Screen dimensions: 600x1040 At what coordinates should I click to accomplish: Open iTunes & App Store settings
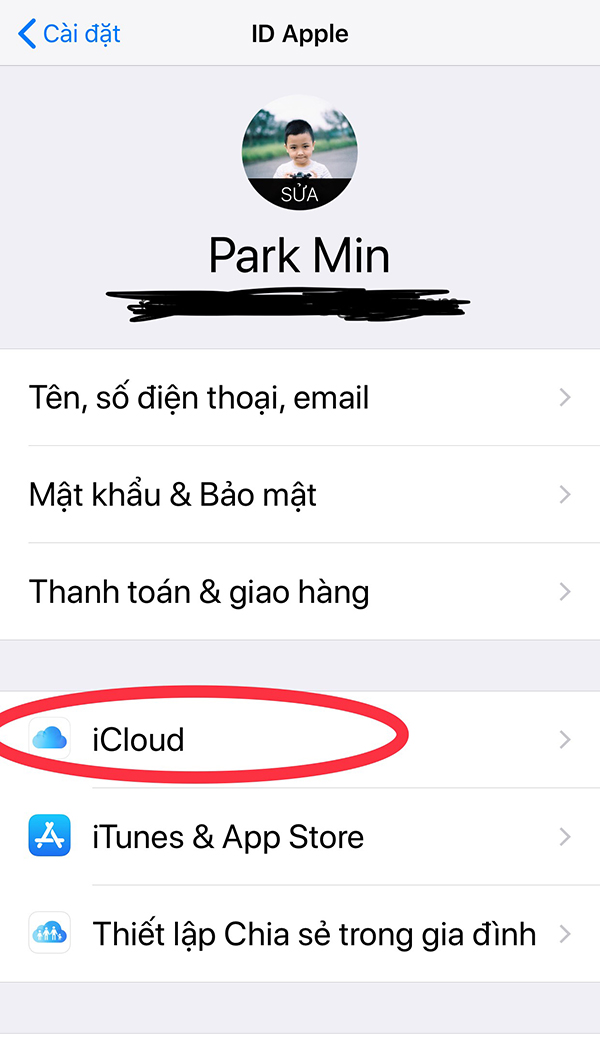300,836
